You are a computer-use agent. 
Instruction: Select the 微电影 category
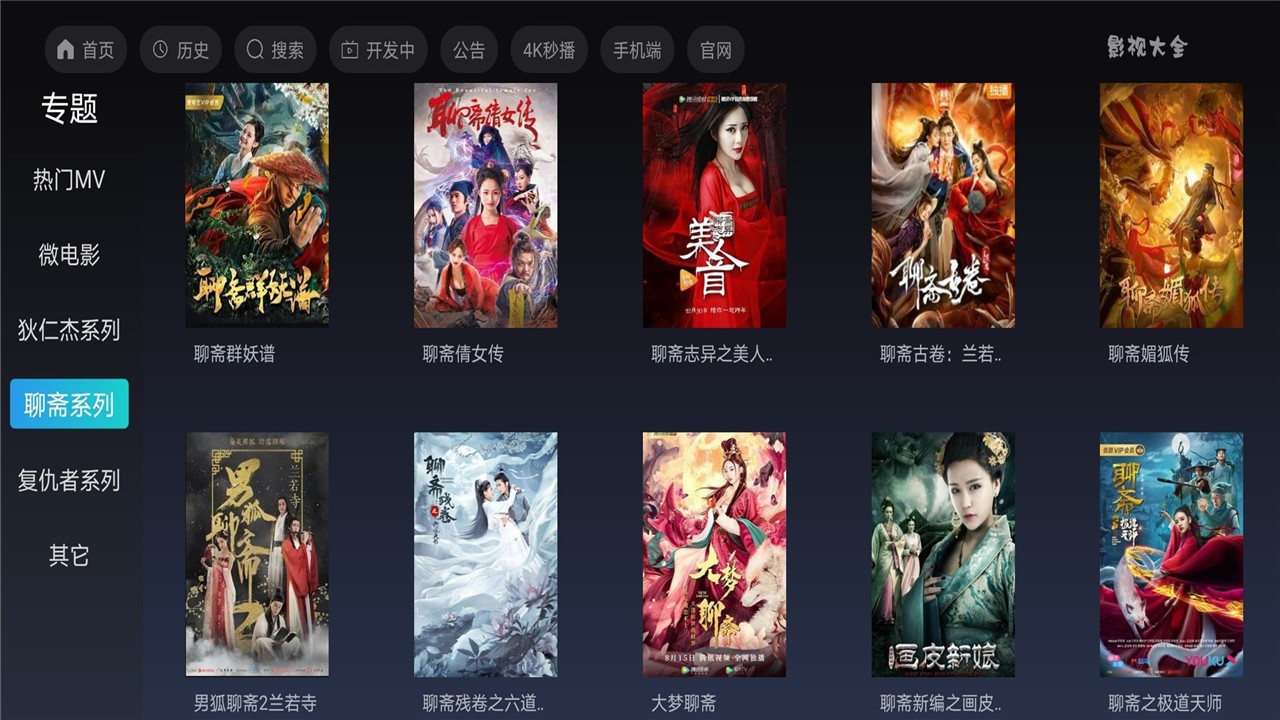click(69, 255)
